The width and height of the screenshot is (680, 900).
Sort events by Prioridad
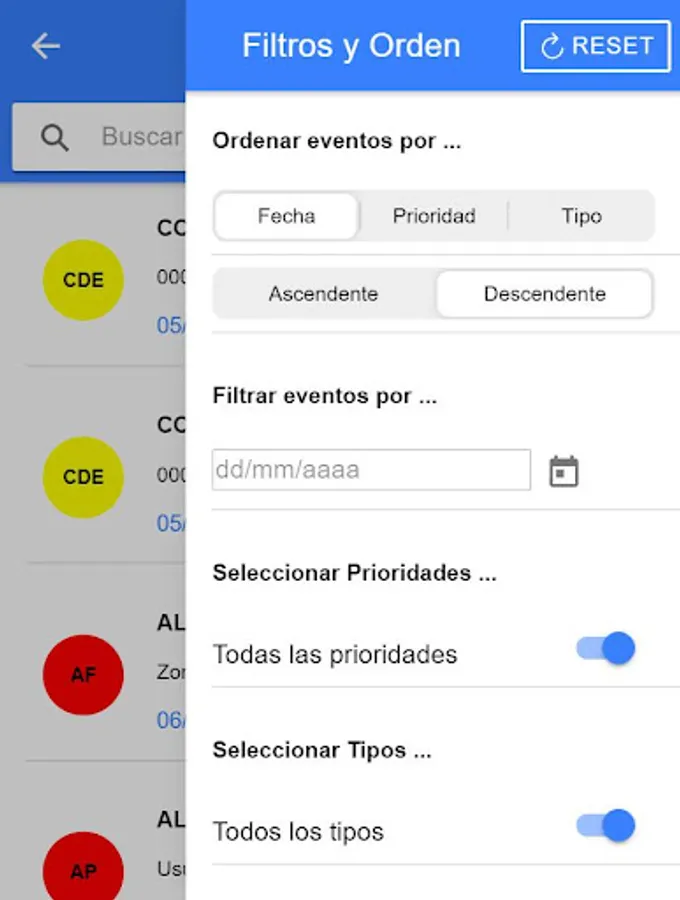pos(434,216)
